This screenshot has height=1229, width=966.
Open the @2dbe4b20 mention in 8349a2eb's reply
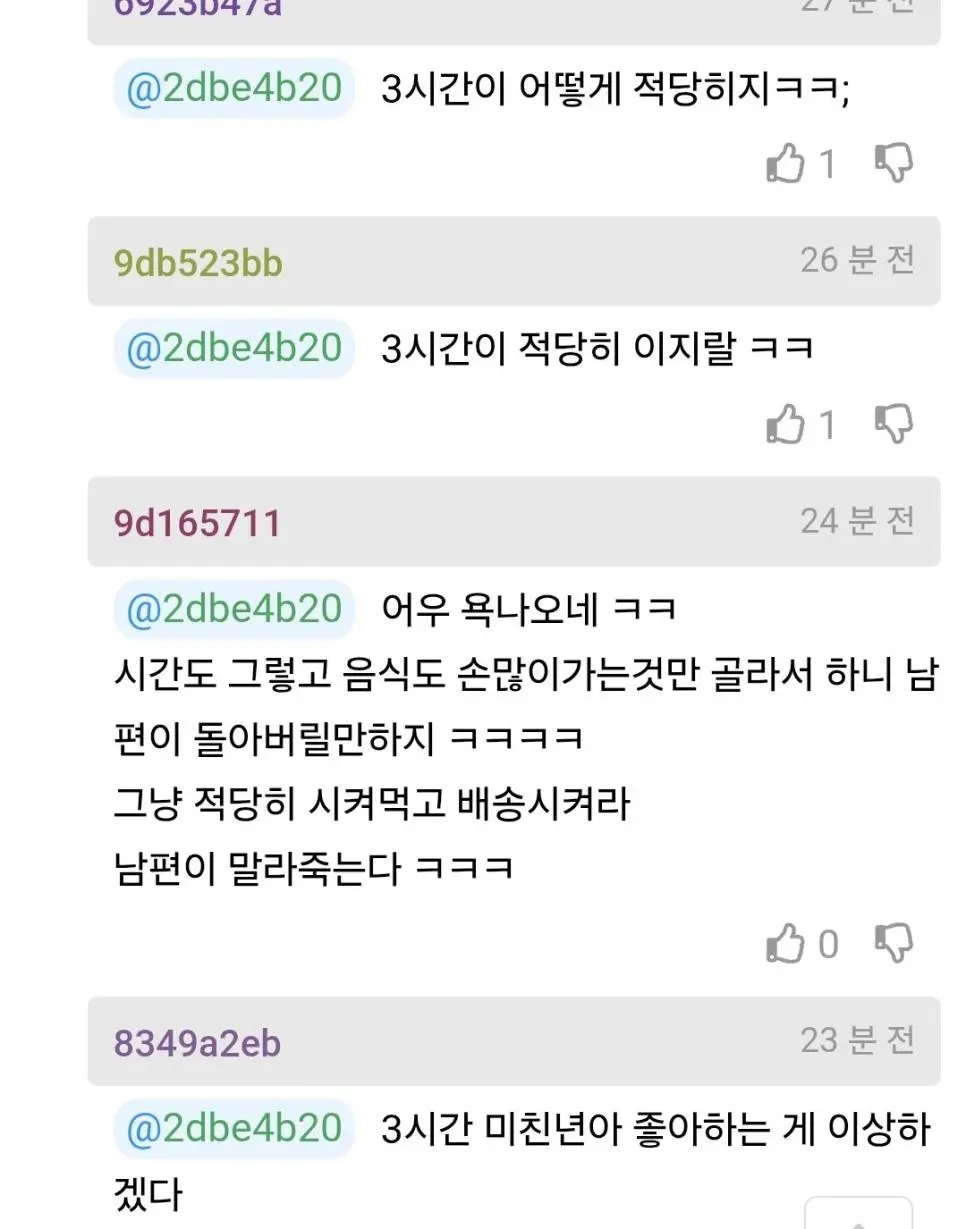234,1129
